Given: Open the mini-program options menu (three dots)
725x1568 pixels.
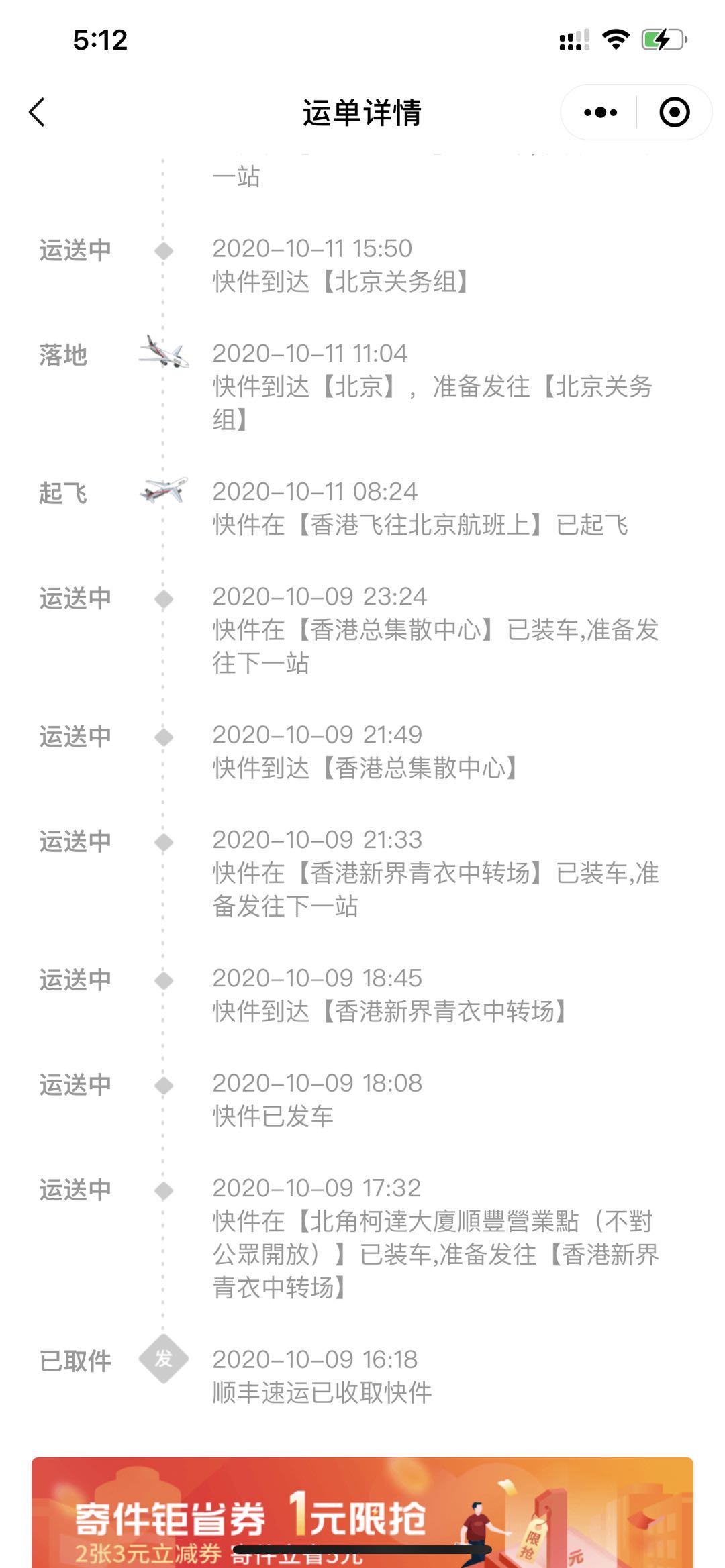Looking at the screenshot, I should [x=599, y=113].
